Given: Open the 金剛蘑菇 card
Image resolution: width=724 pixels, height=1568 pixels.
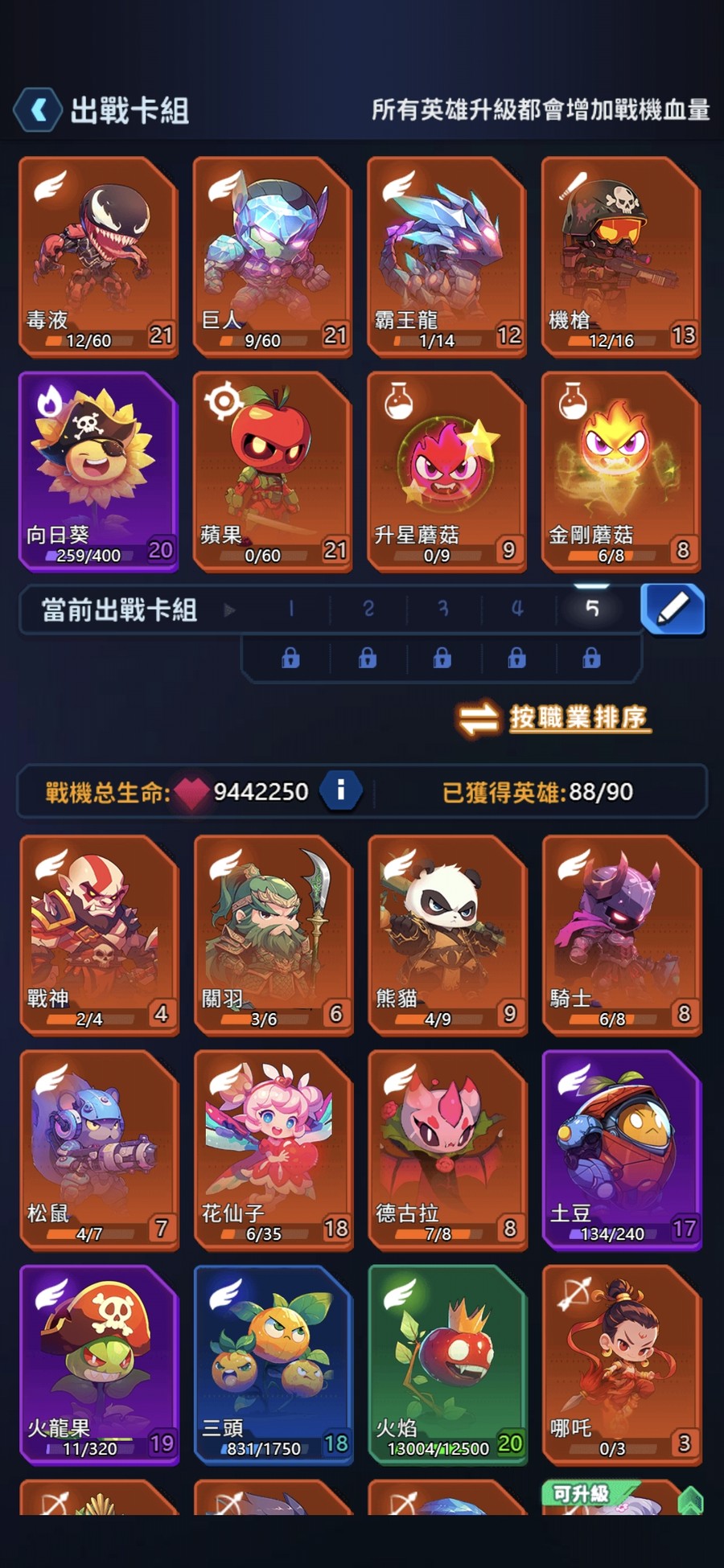Looking at the screenshot, I should click(621, 470).
